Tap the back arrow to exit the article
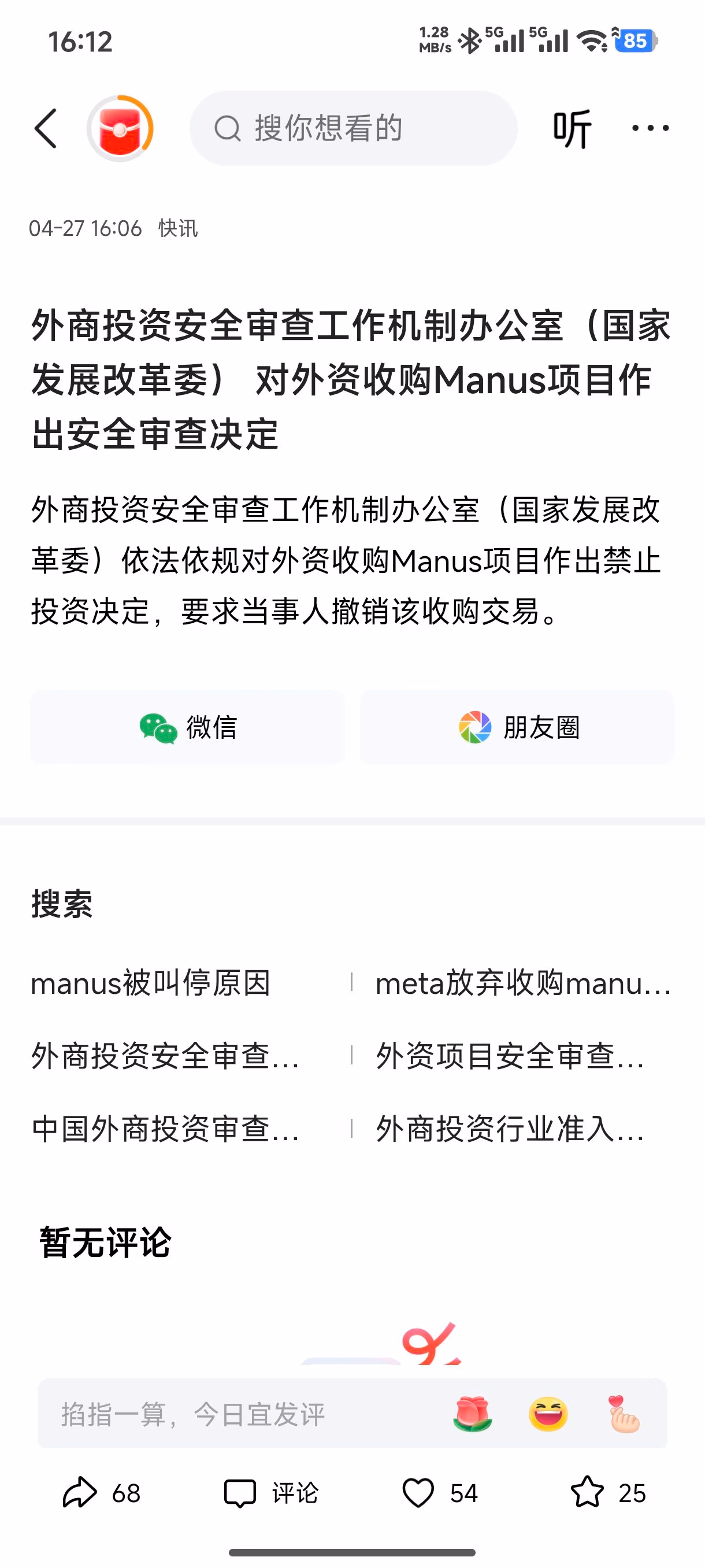The image size is (705, 1568). point(47,128)
